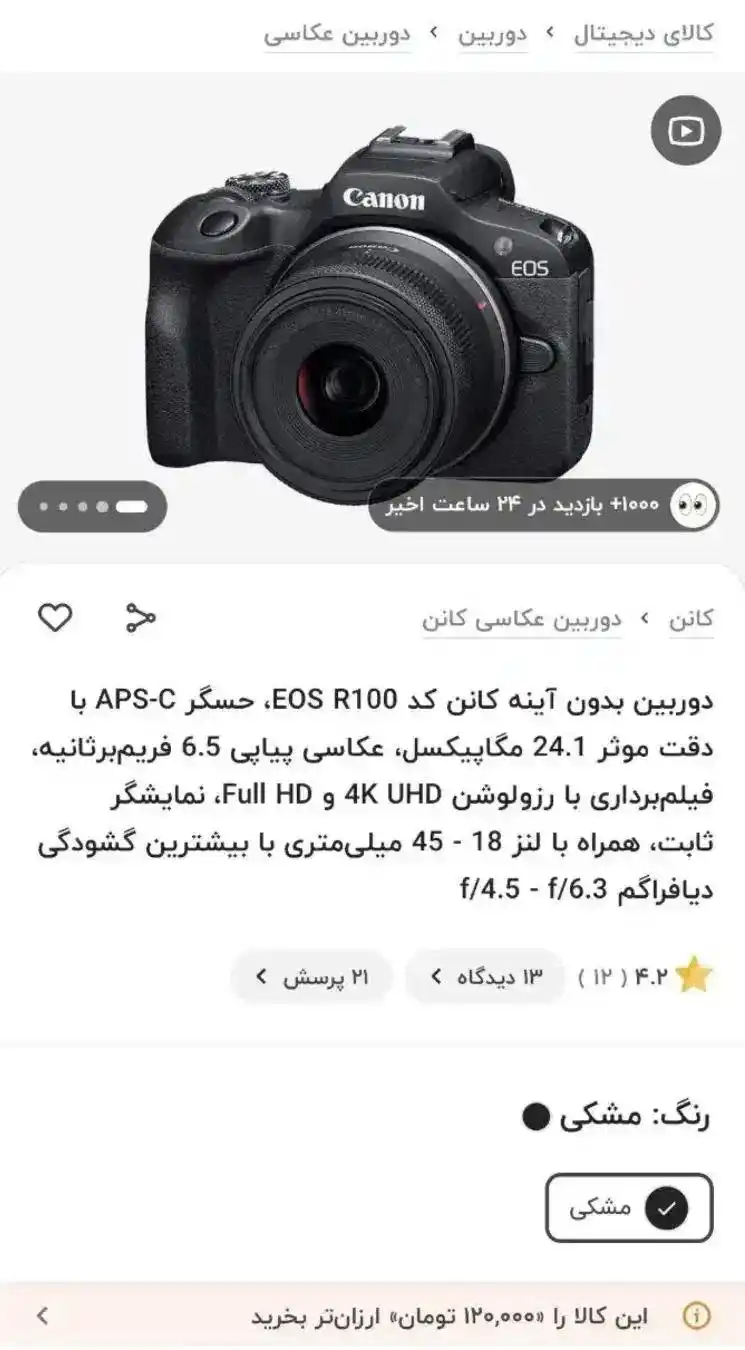Image resolution: width=745 pixels, height=1350 pixels.
Task: Select the مشکی color option
Action: click(x=628, y=1208)
